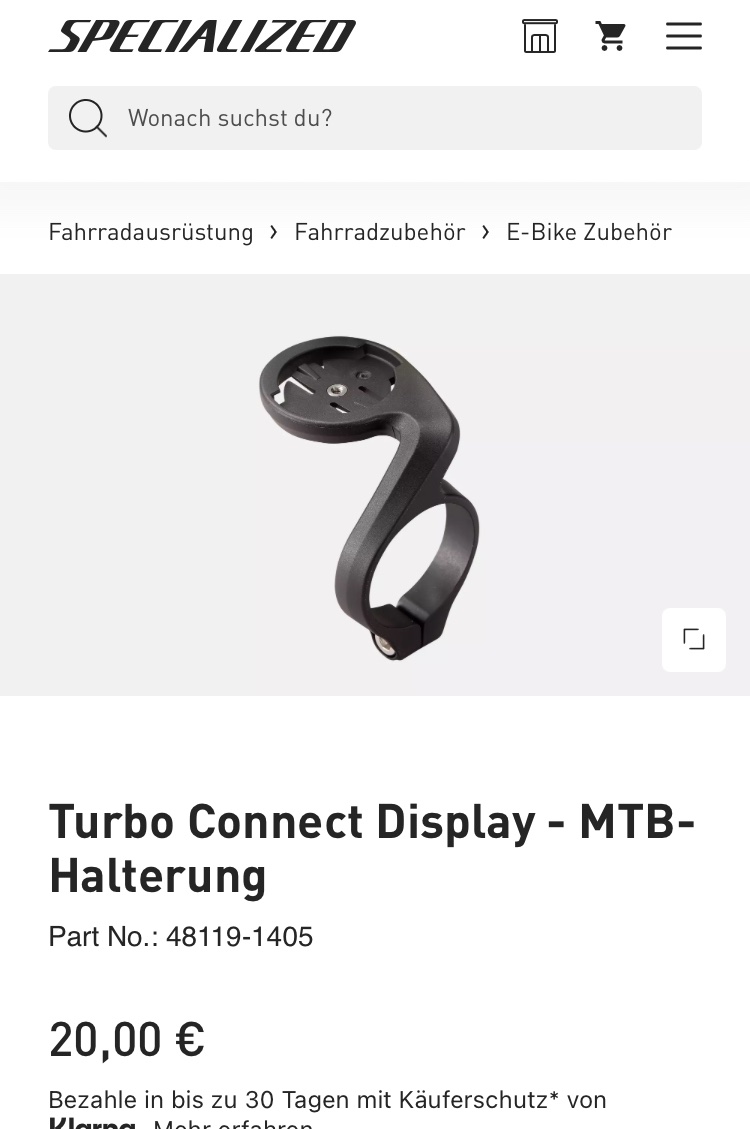Open the shopping cart
The width and height of the screenshot is (750, 1129).
point(610,37)
